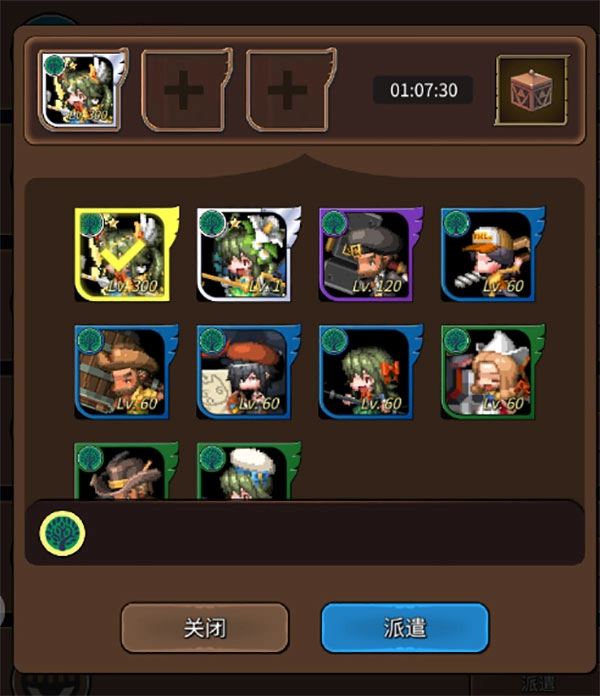Image resolution: width=600 pixels, height=696 pixels.
Task: Choose the Lv.60 hero holding barrel
Action: click(x=124, y=371)
